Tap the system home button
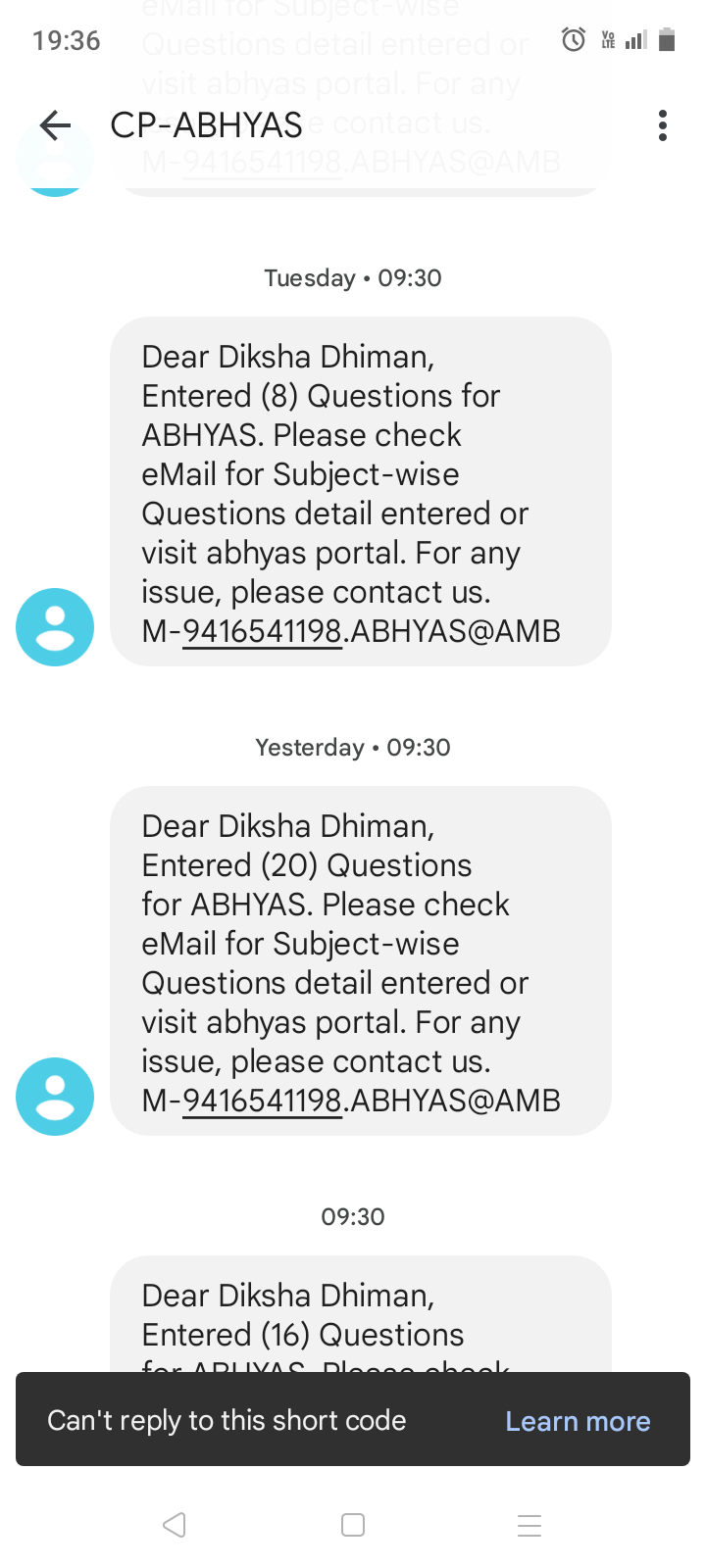The height and width of the screenshot is (1568, 706). (353, 1525)
